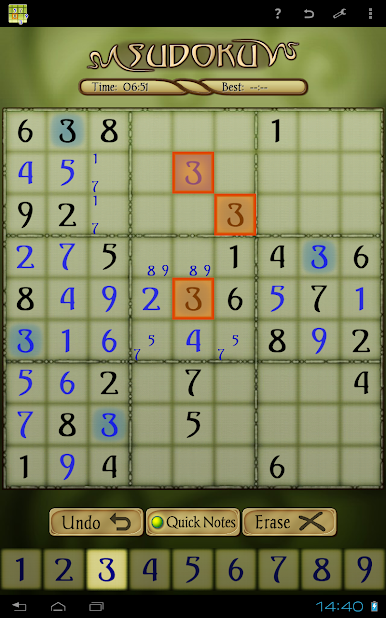Open the wrench settings icon
This screenshot has height=618, width=386.
(339, 14)
